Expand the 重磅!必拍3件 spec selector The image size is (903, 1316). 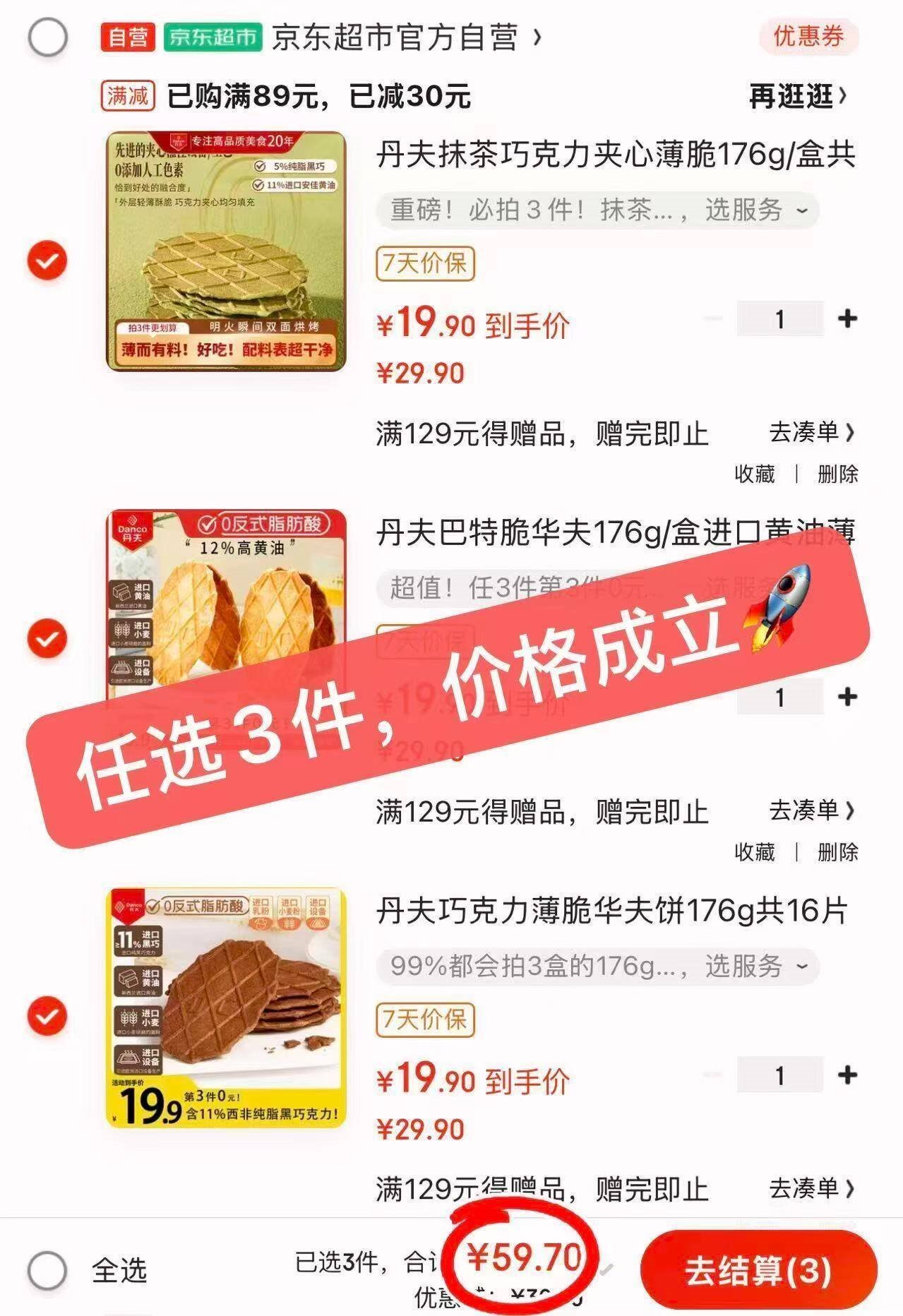point(597,210)
